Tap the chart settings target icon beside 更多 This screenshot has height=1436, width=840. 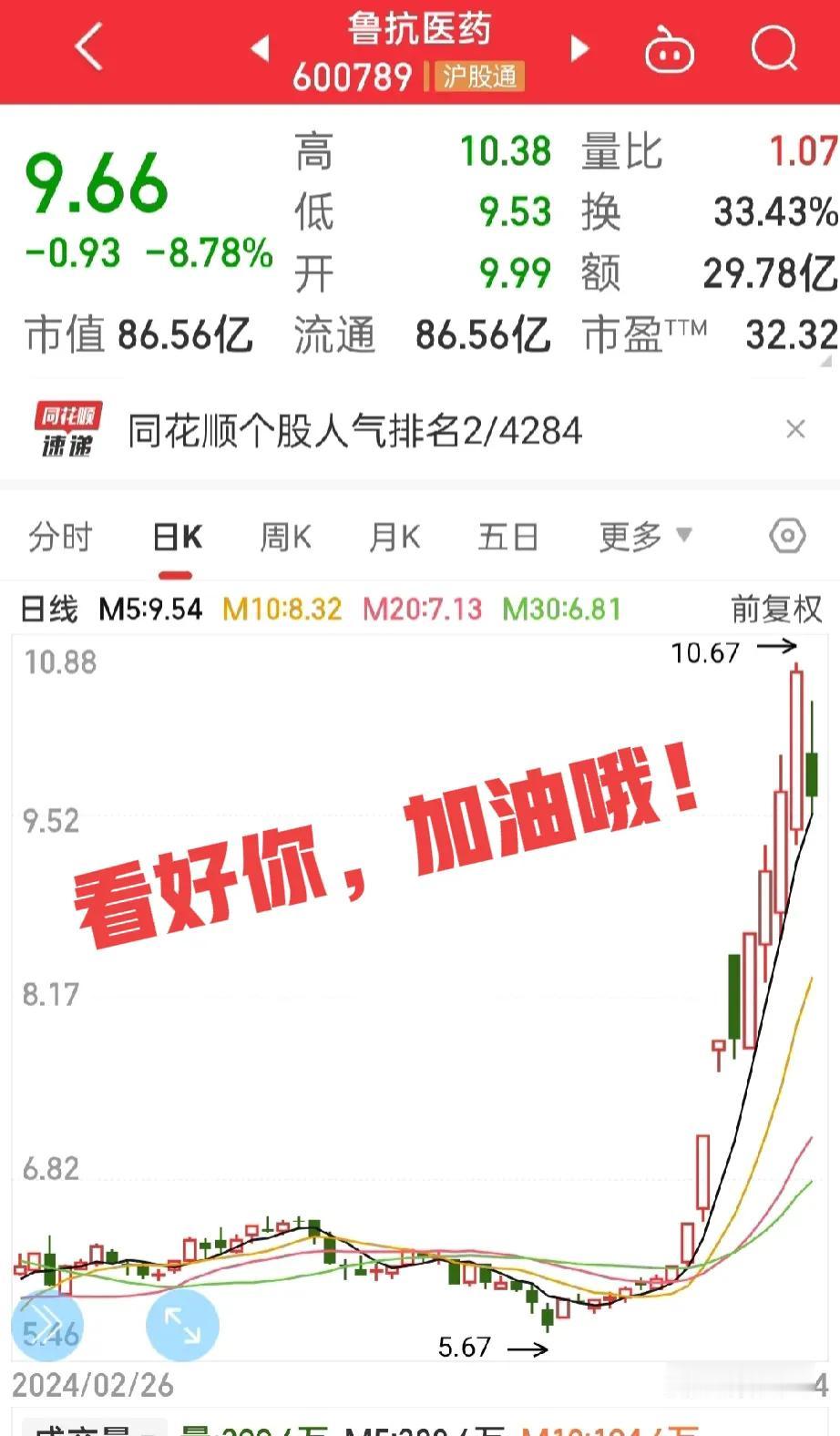pos(786,538)
